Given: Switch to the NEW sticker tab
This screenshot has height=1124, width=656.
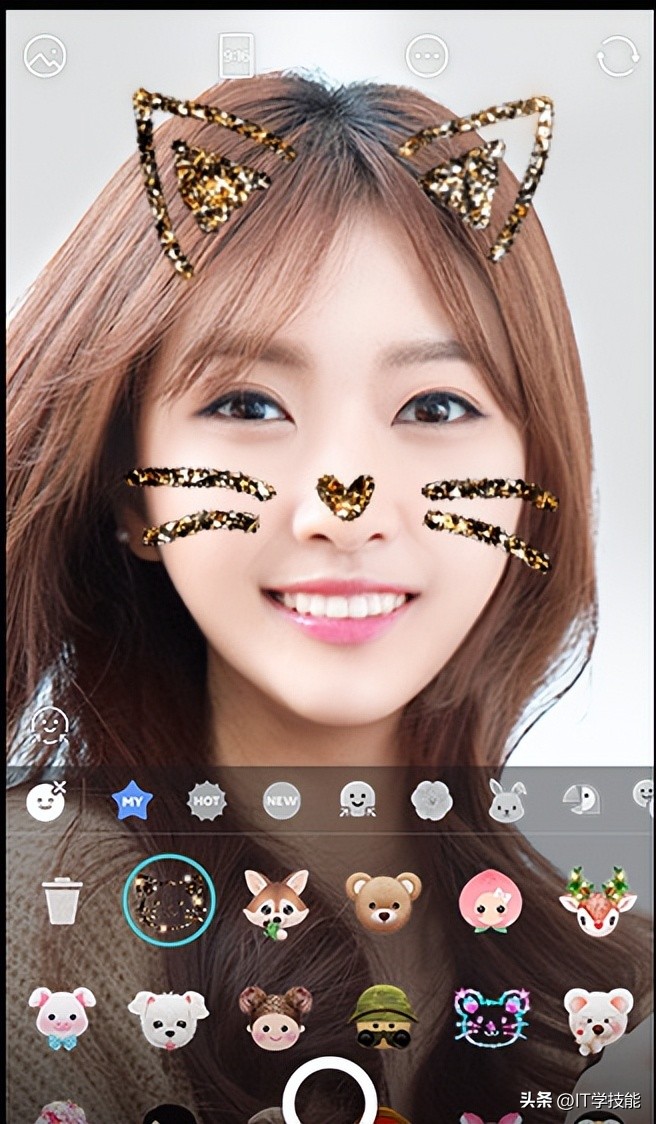Looking at the screenshot, I should click(282, 800).
